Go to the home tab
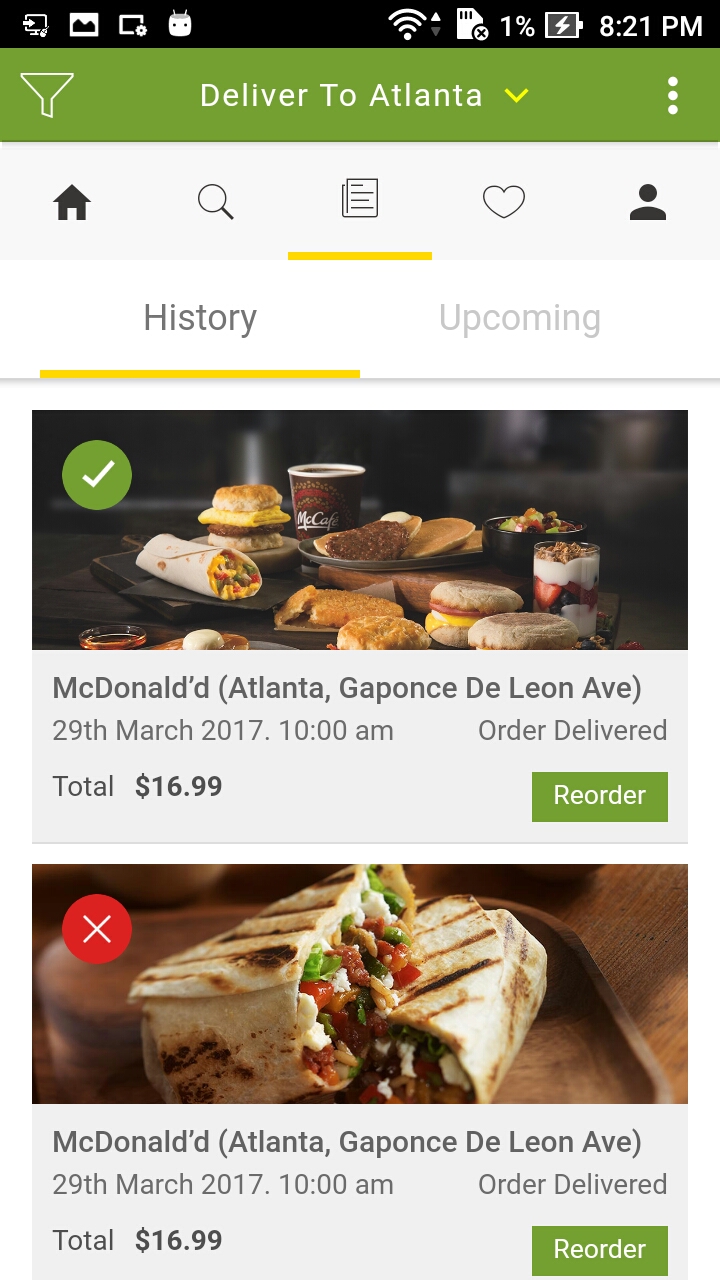Screen dimensions: 720x1280 coord(72,202)
